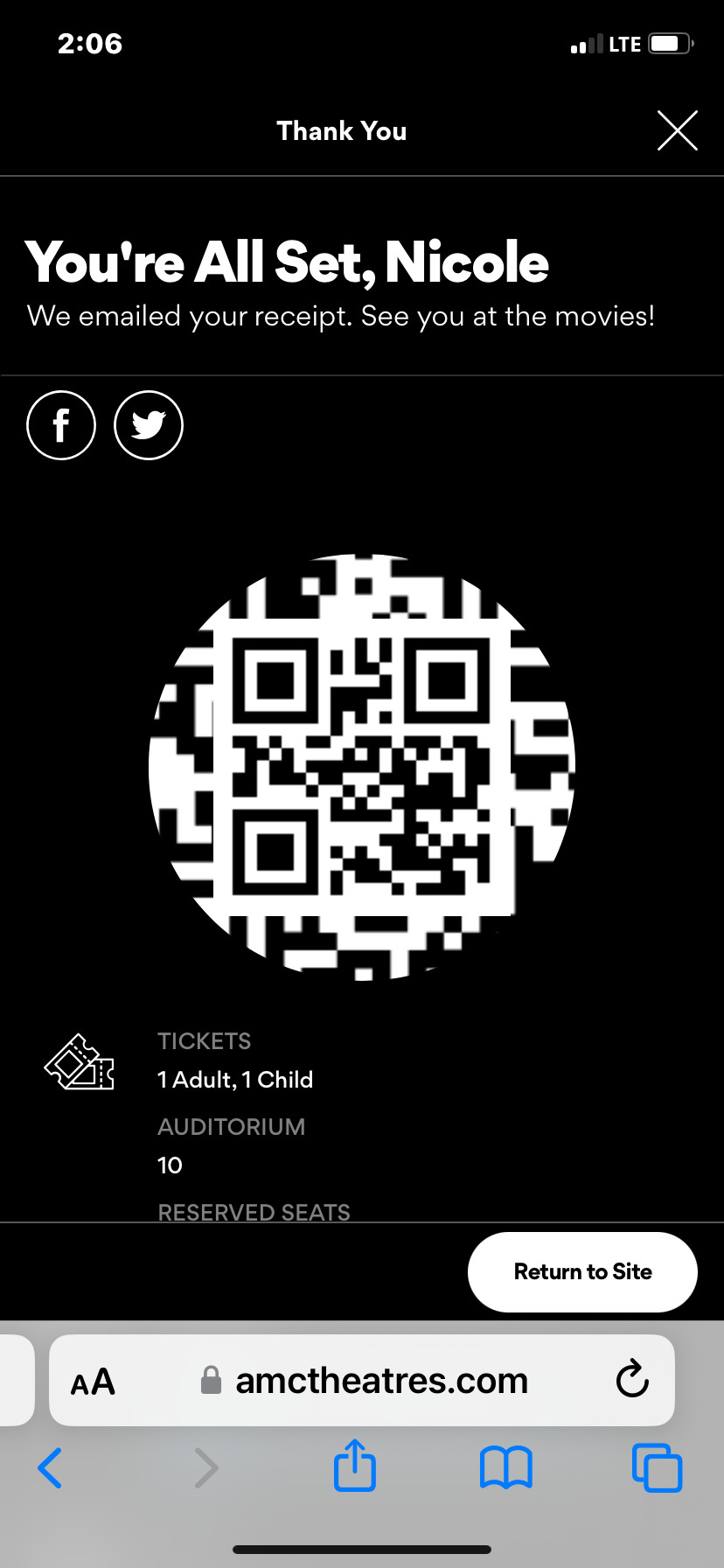
Task: Open the AA reader settings in Safari
Action: point(93,1382)
